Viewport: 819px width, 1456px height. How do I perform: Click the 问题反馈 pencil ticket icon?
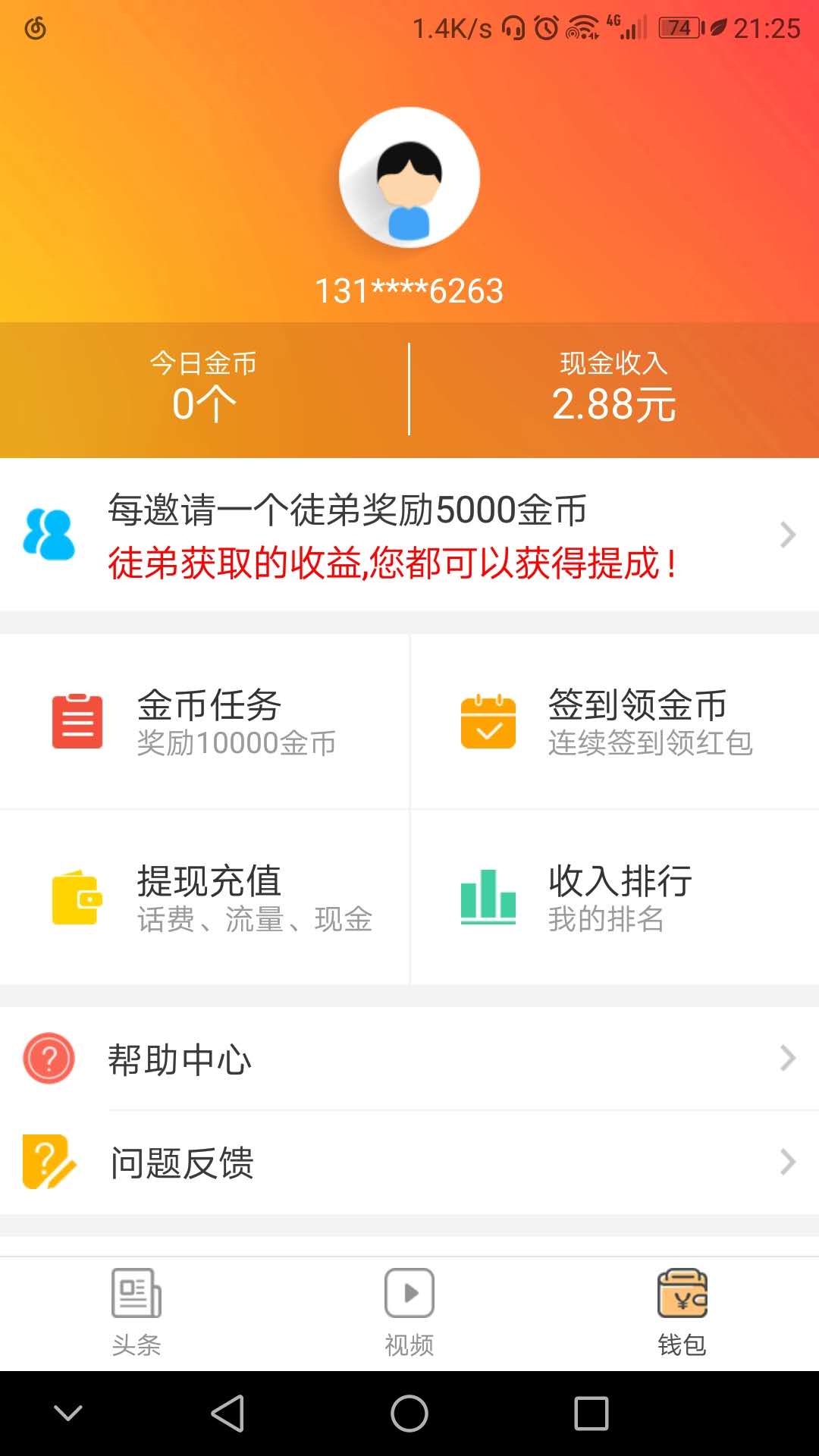49,1162
